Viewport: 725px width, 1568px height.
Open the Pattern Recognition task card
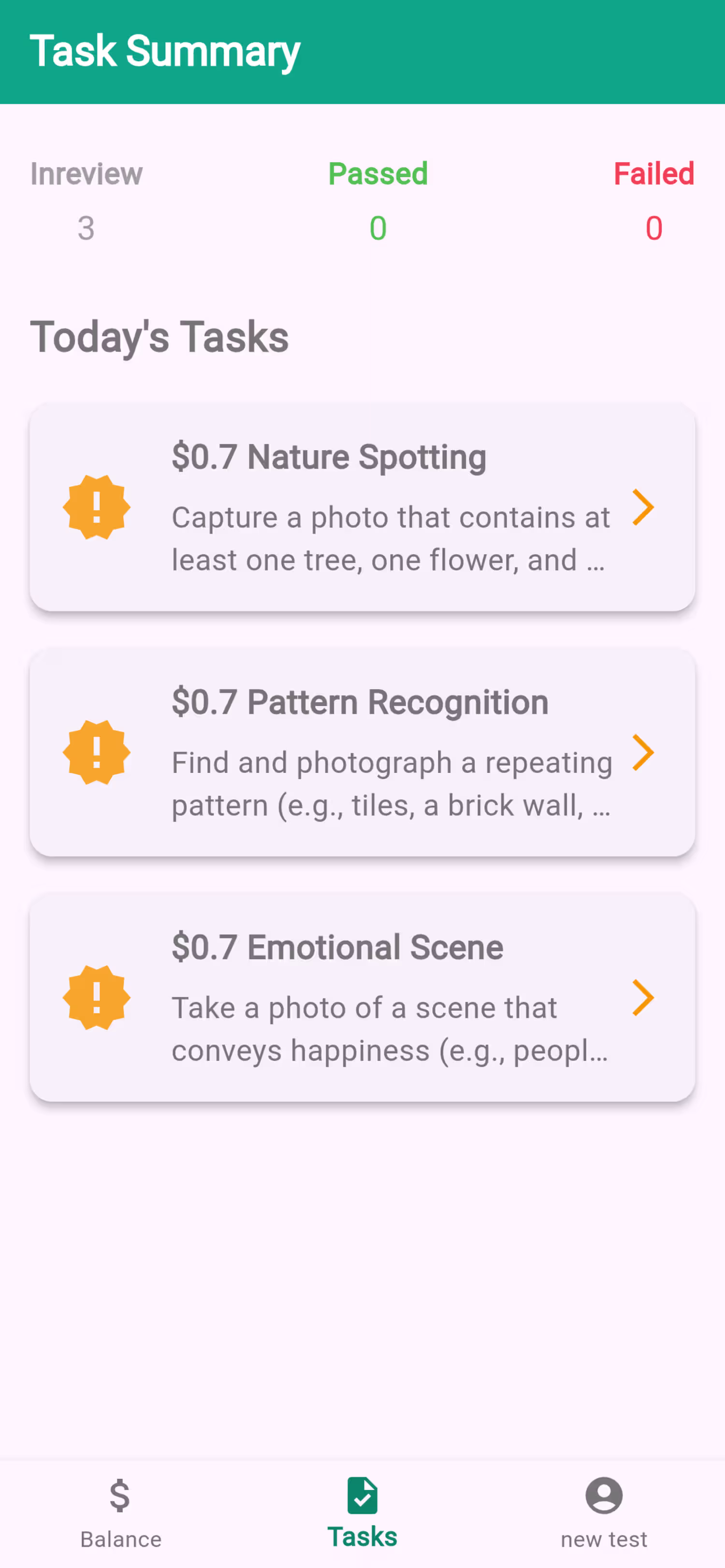point(362,752)
